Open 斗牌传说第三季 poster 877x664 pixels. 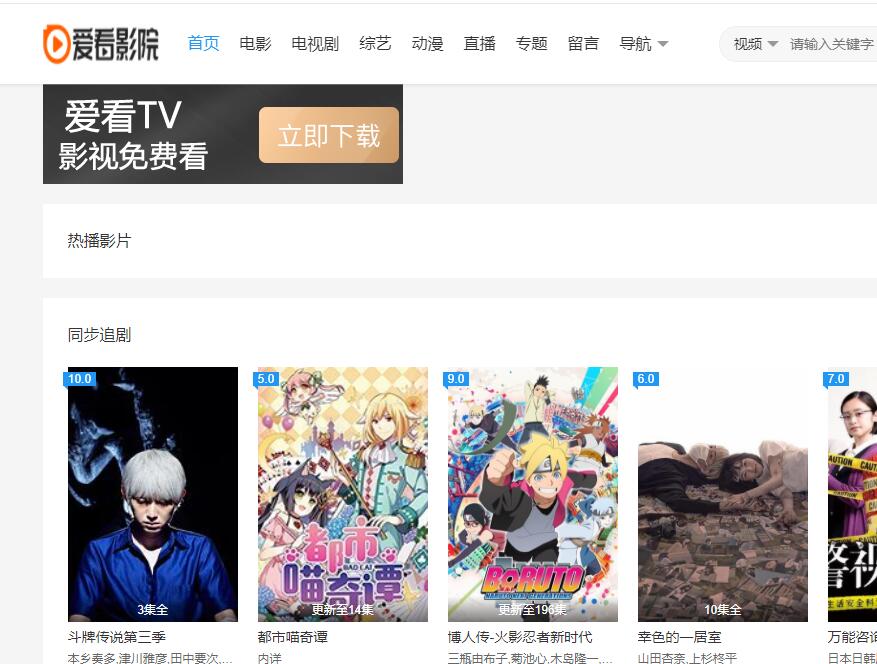[x=152, y=494]
